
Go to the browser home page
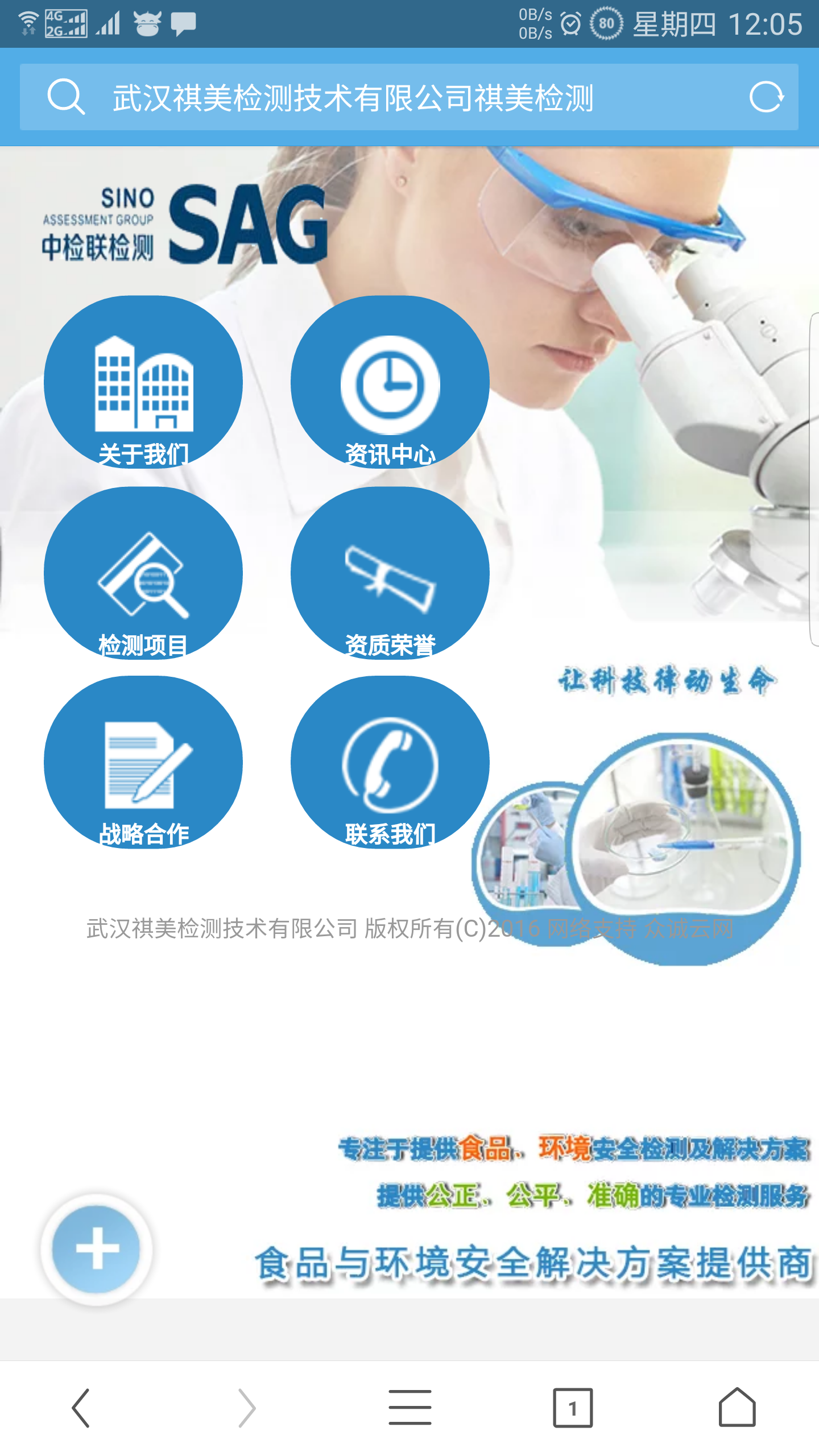(x=737, y=1408)
